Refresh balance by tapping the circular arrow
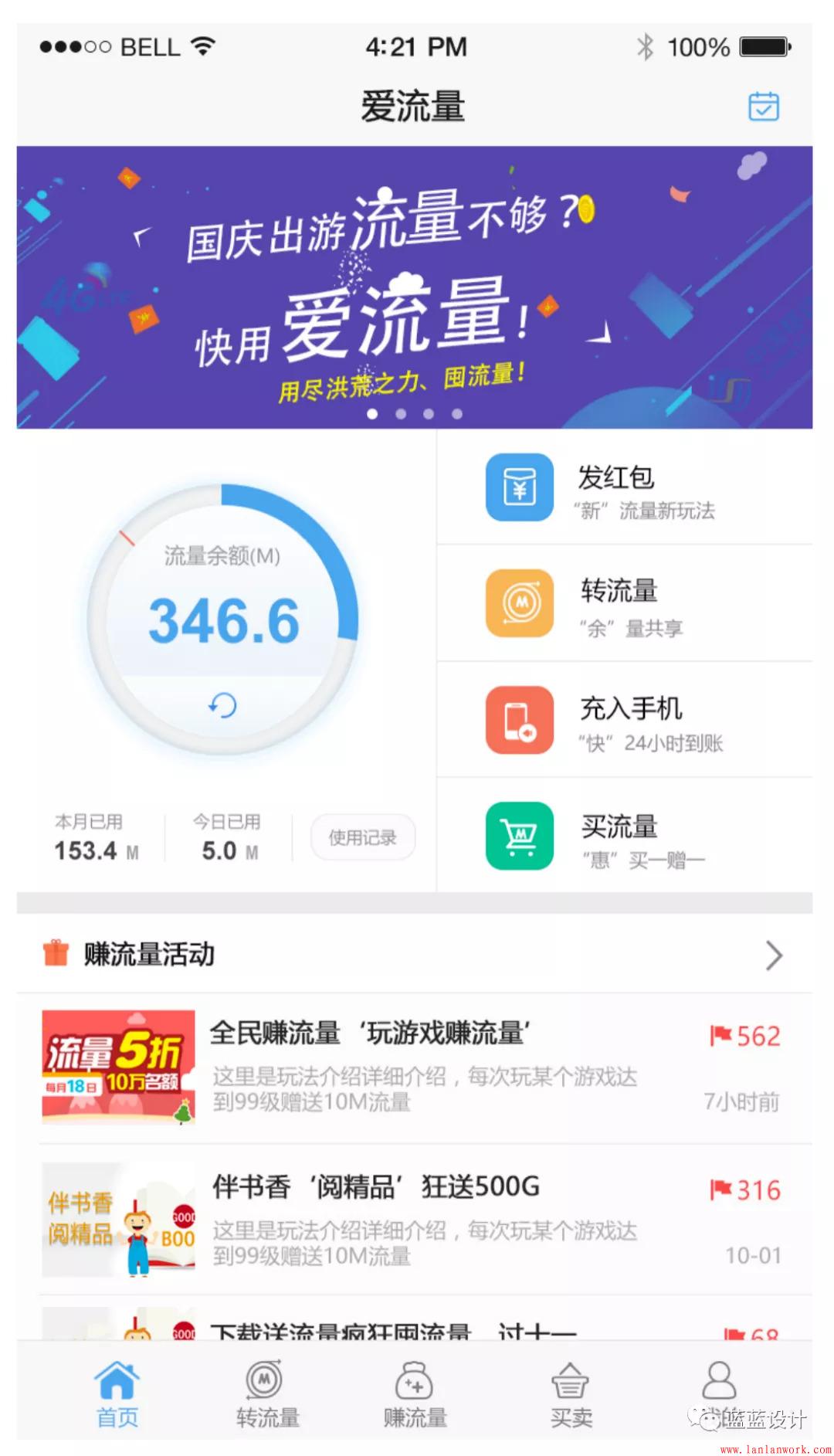 (x=222, y=705)
